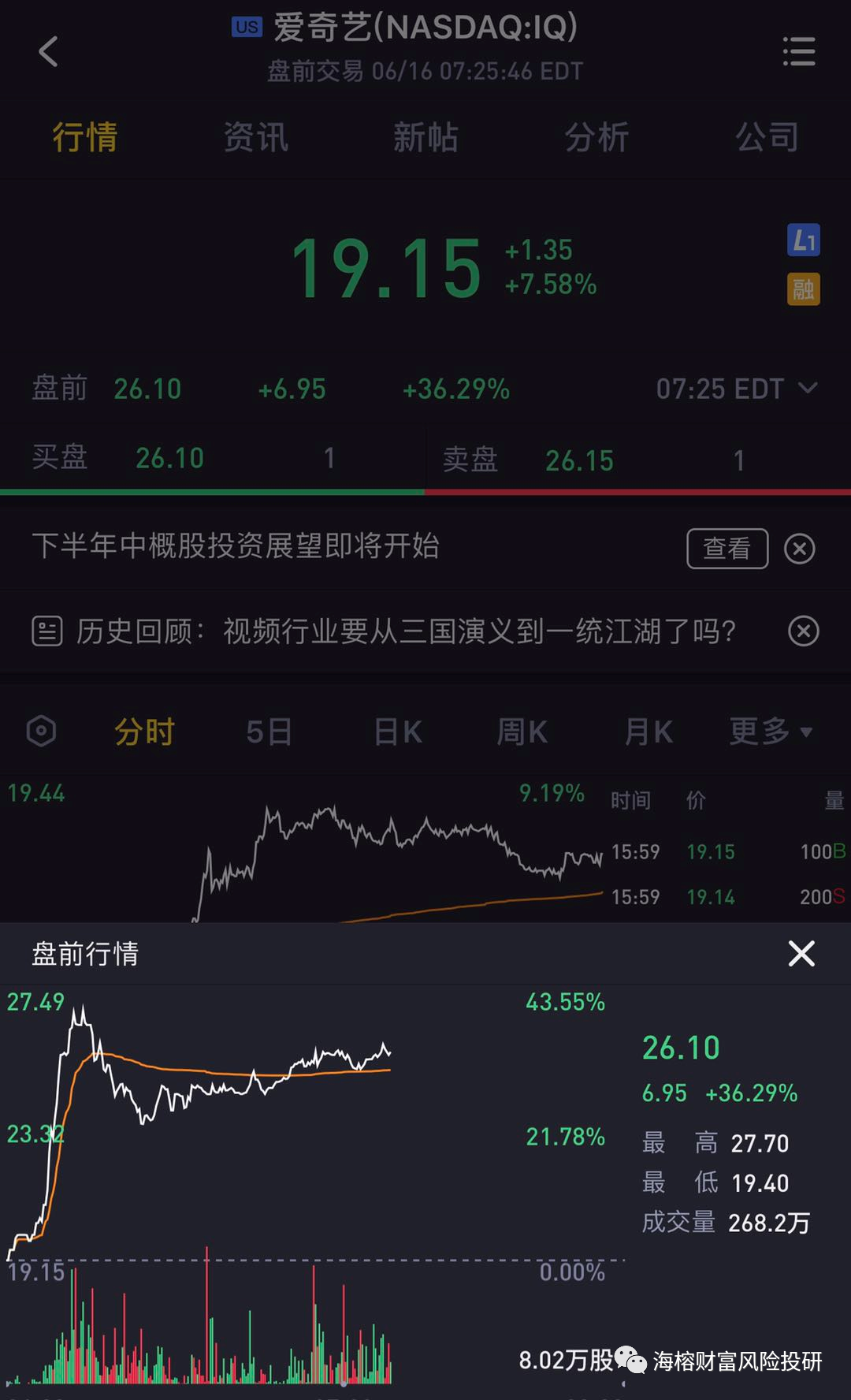
Task: Expand the 07:25 EDT pre-market dropdown
Action: pos(737,389)
